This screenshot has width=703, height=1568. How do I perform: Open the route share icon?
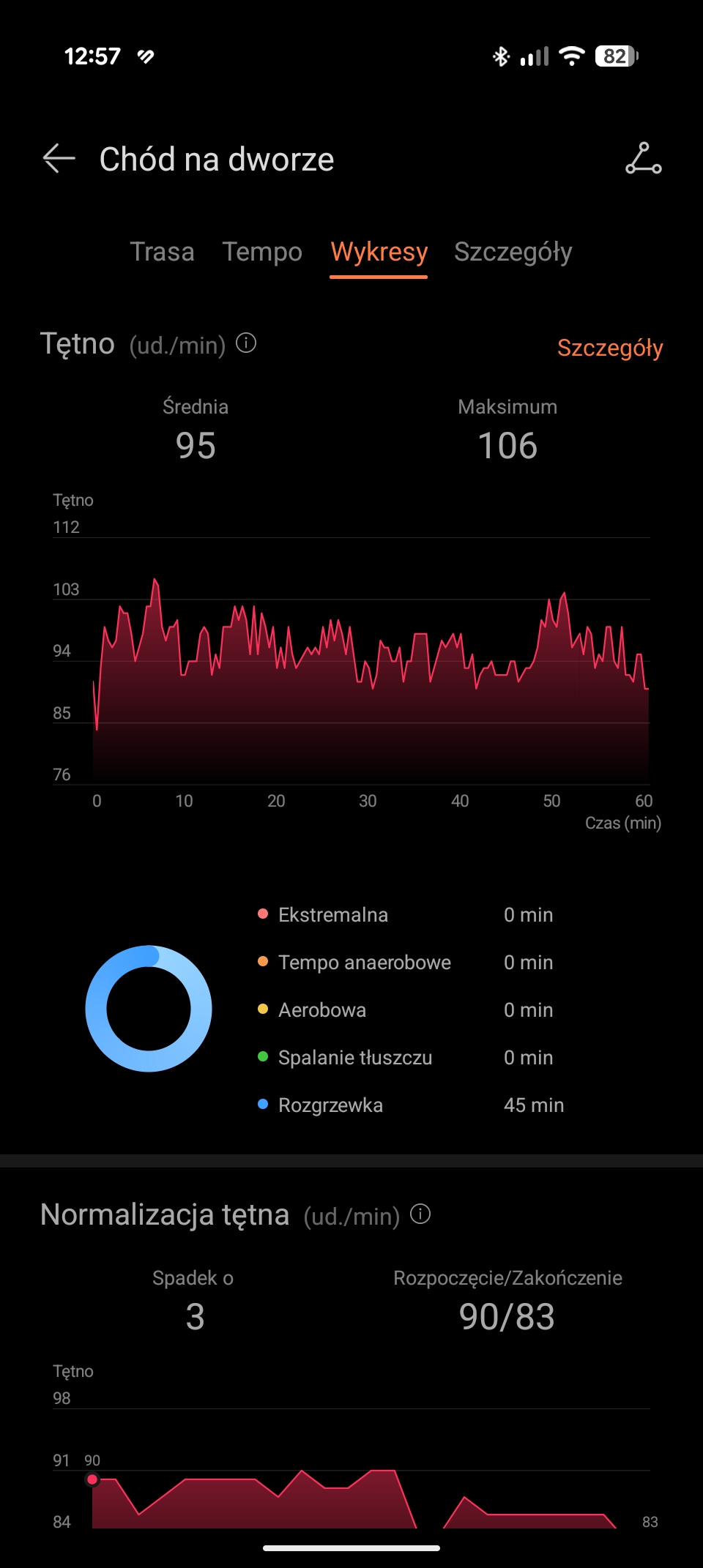[x=643, y=158]
